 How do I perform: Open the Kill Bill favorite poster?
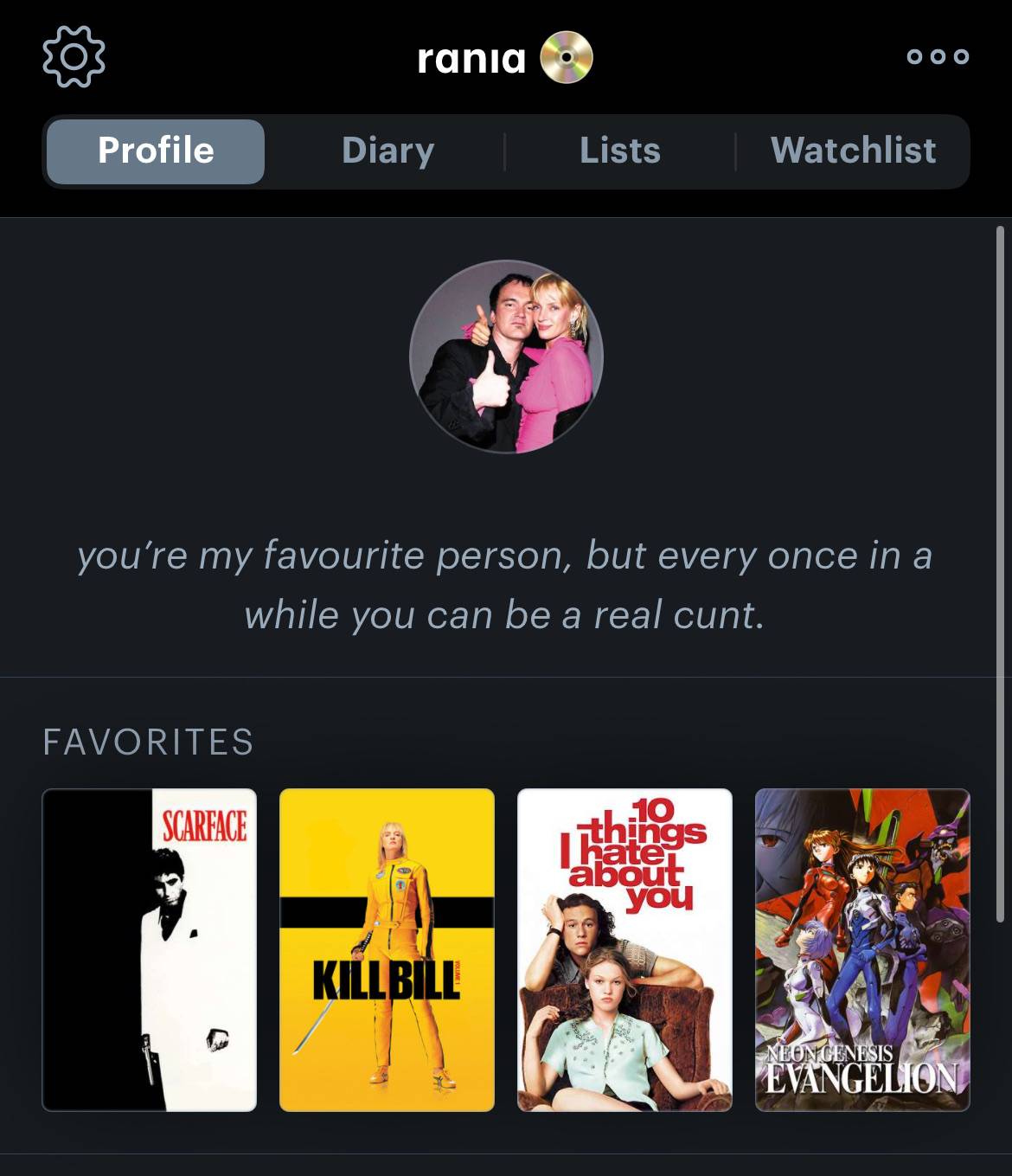(x=387, y=949)
